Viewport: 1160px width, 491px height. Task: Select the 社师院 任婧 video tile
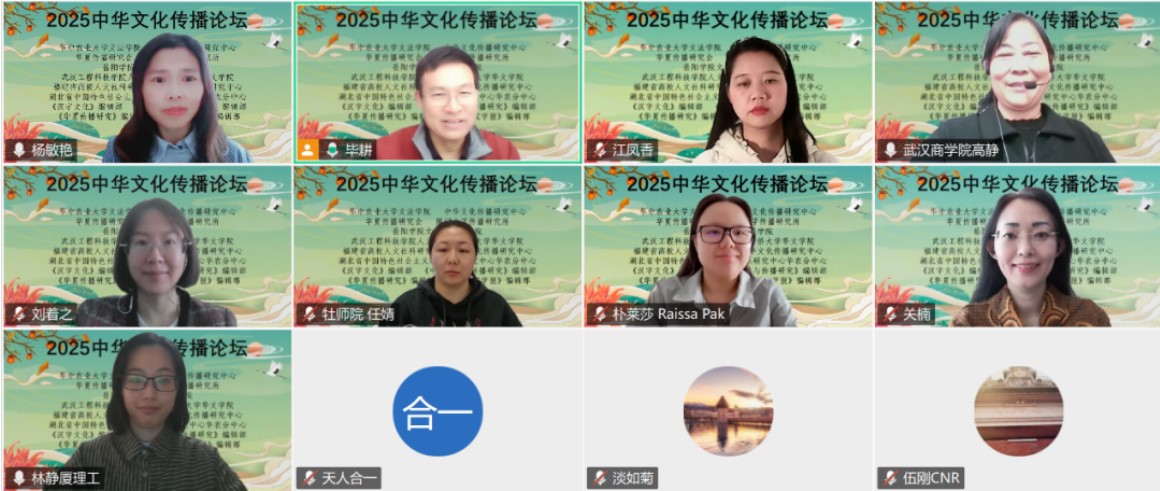437,247
